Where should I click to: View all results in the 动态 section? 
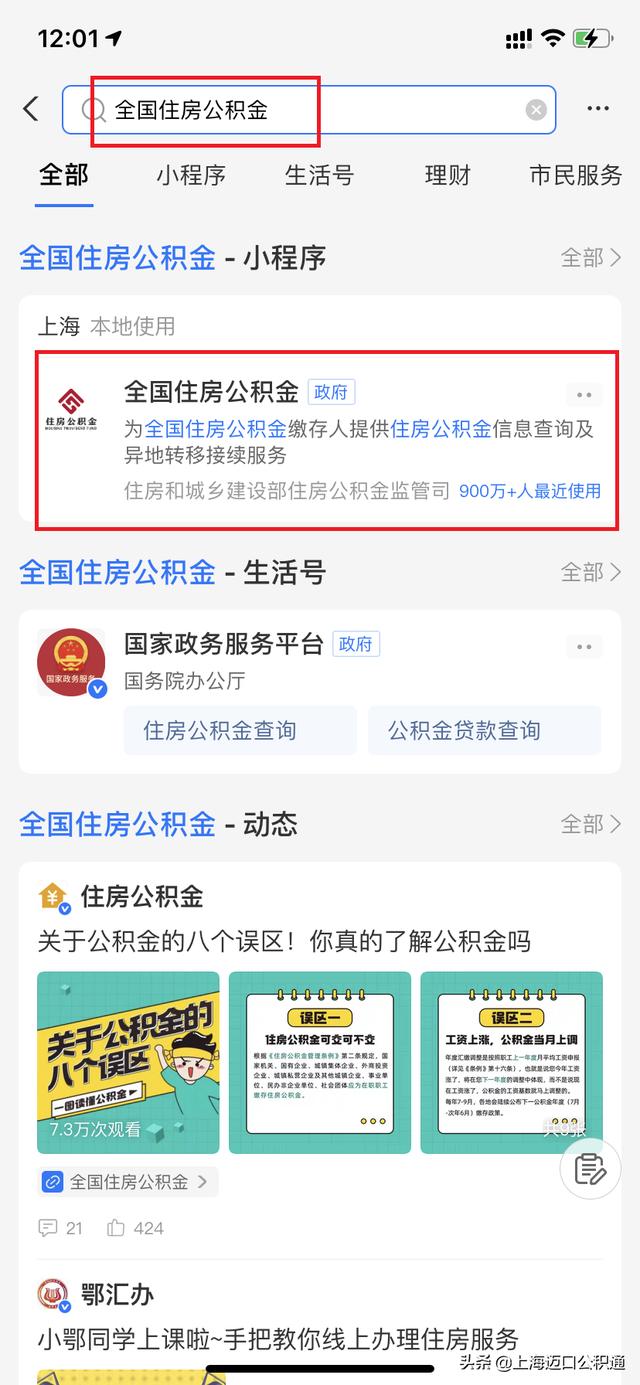tap(590, 824)
